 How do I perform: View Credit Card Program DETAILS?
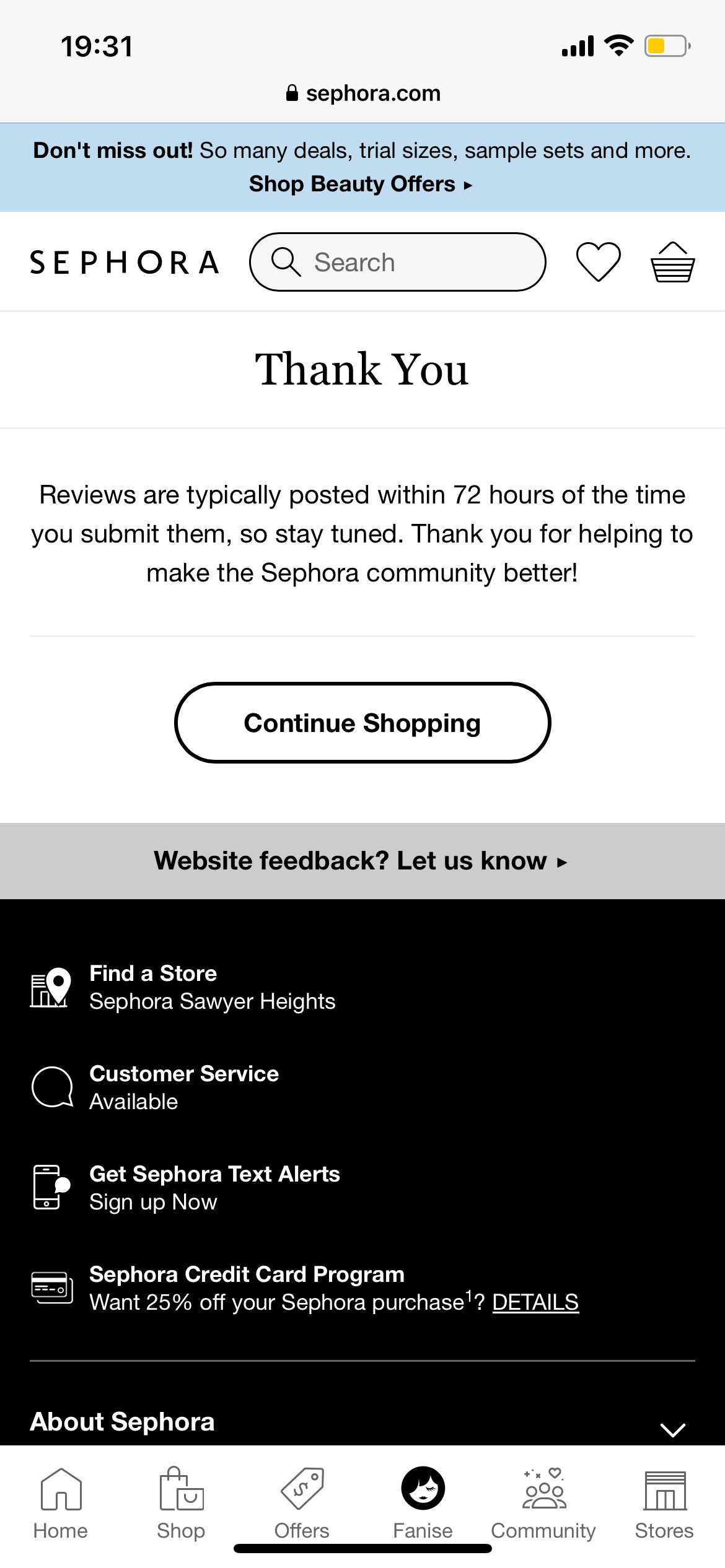tap(535, 1302)
